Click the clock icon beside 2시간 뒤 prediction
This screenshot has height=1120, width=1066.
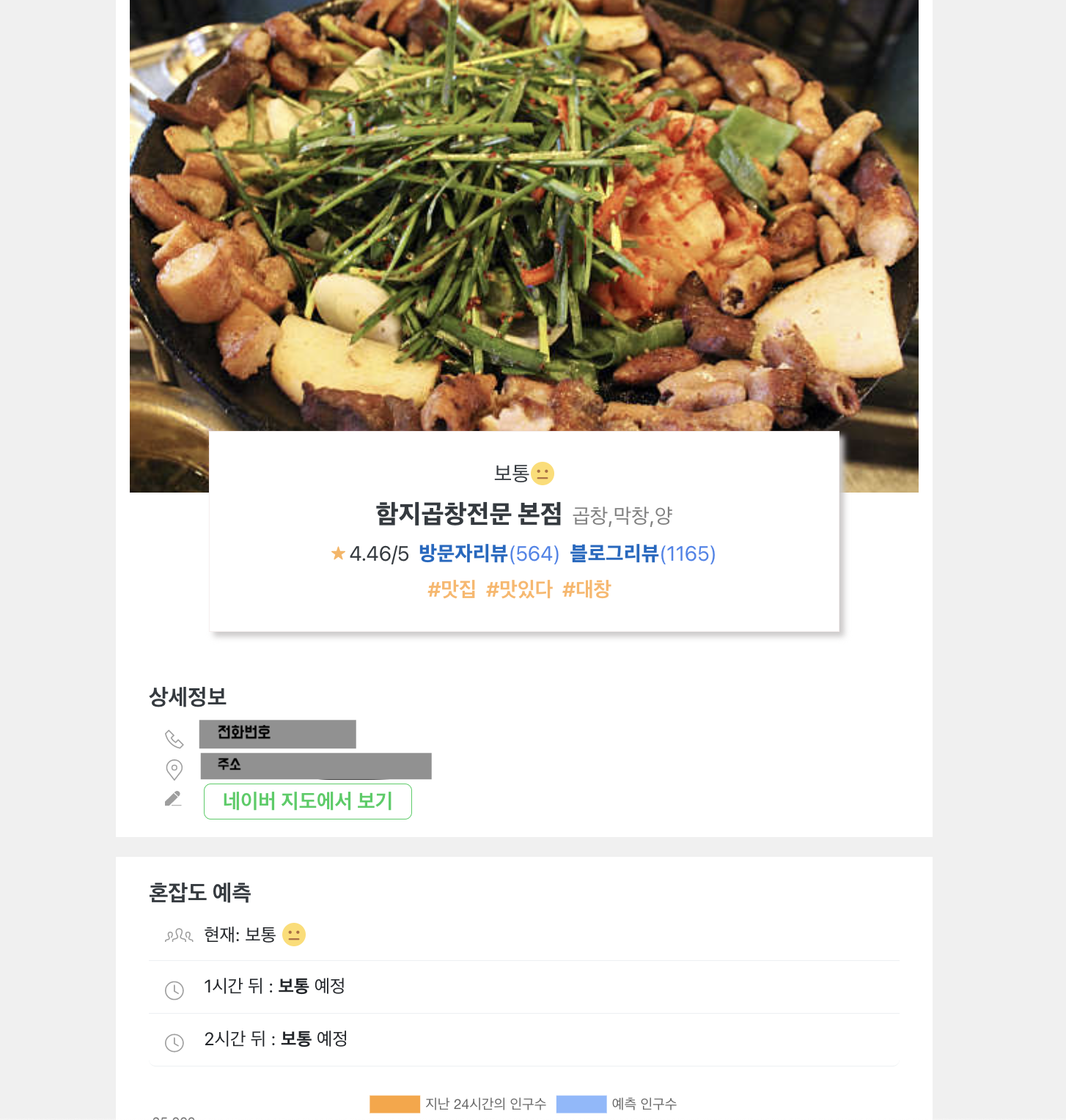(x=174, y=1043)
